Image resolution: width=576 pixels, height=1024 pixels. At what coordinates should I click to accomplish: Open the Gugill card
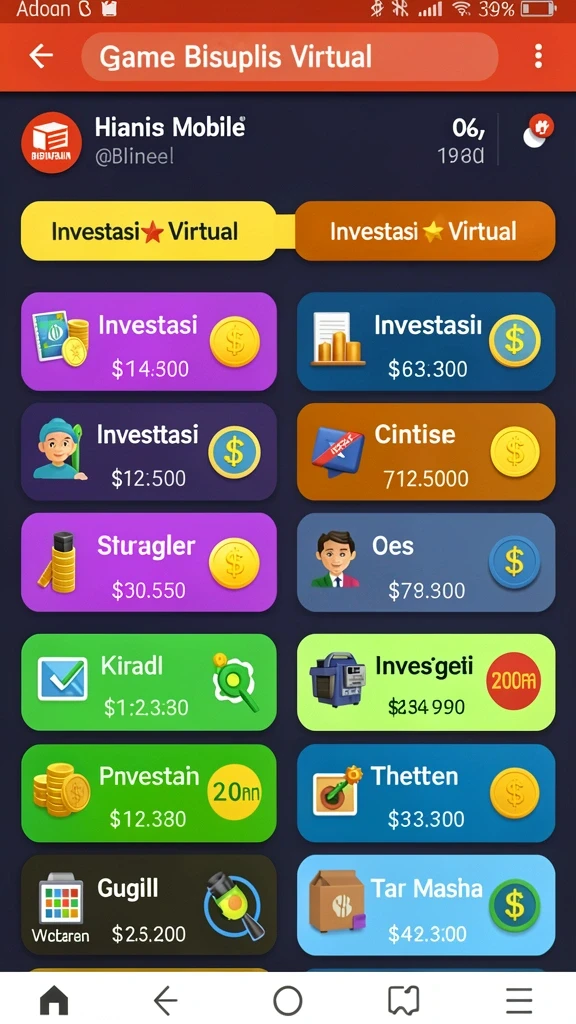(149, 905)
